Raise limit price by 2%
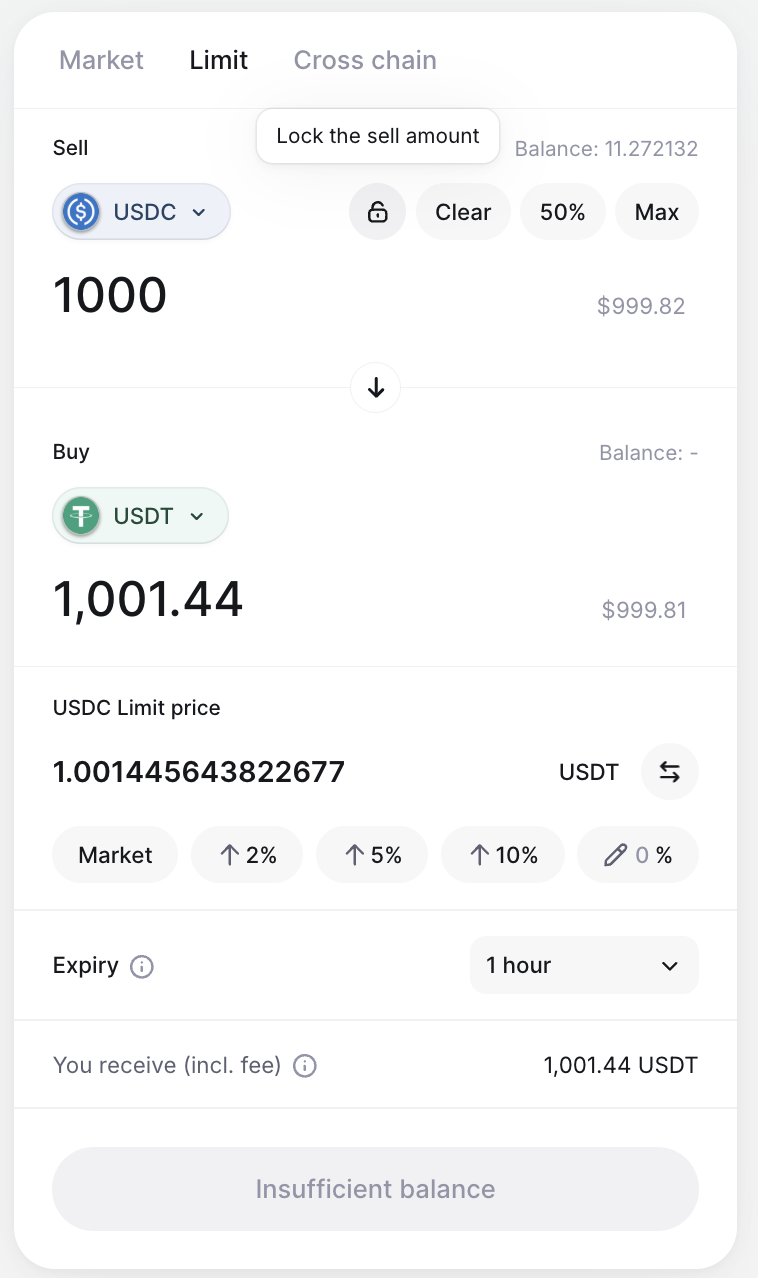The height and width of the screenshot is (1278, 758). 247,855
